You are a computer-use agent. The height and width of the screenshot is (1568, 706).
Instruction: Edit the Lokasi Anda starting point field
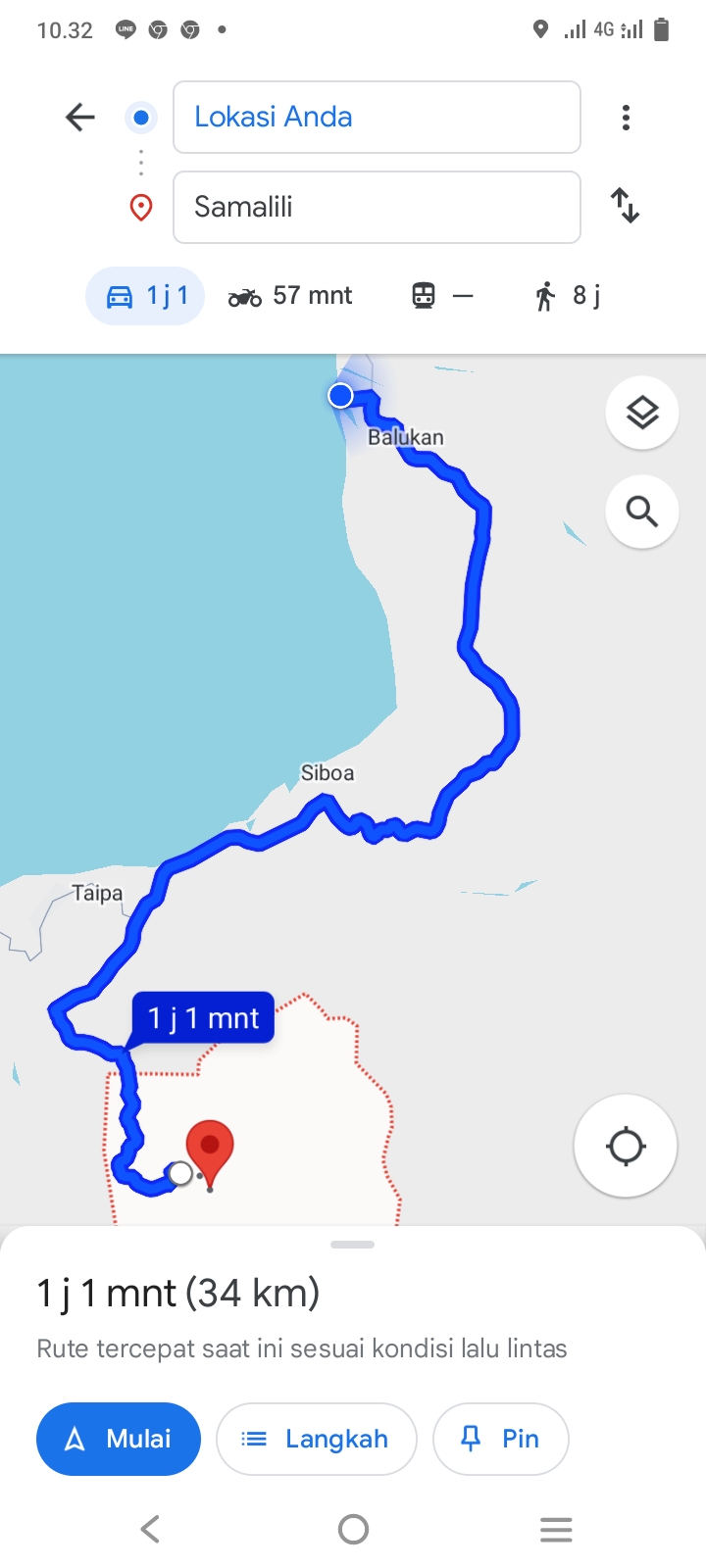click(377, 118)
